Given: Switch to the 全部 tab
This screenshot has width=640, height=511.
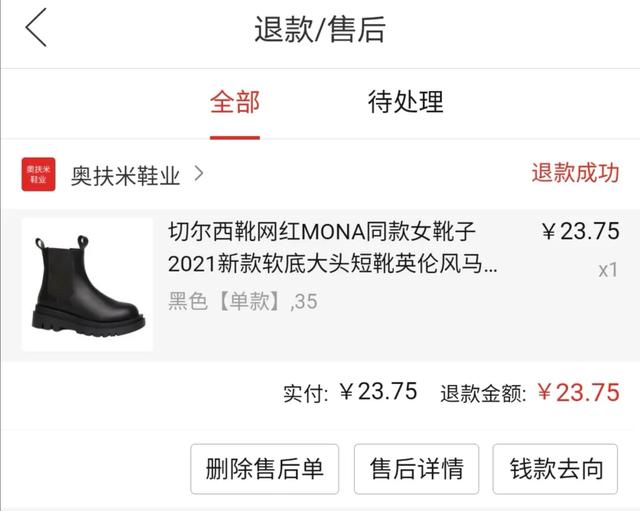Looking at the screenshot, I should coord(235,102).
